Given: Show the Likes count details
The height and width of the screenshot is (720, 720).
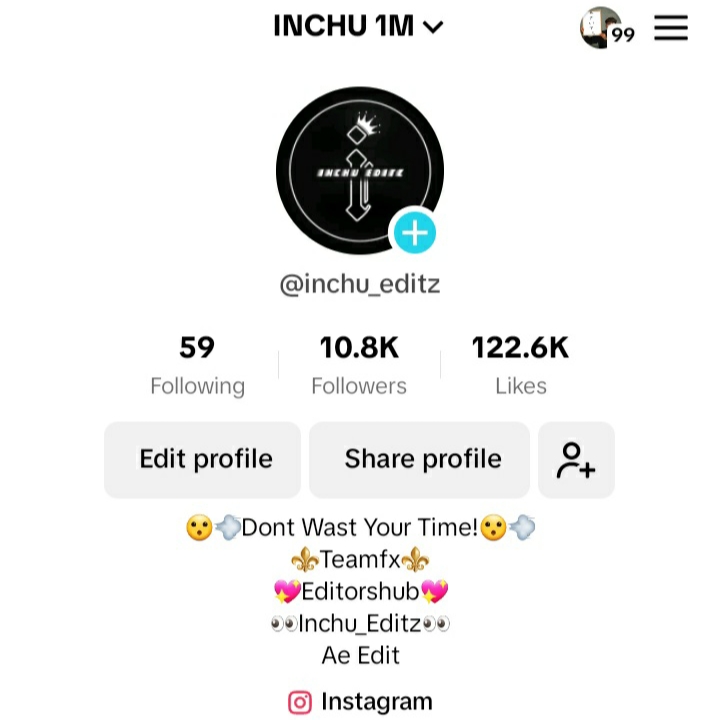Looking at the screenshot, I should click(520, 365).
